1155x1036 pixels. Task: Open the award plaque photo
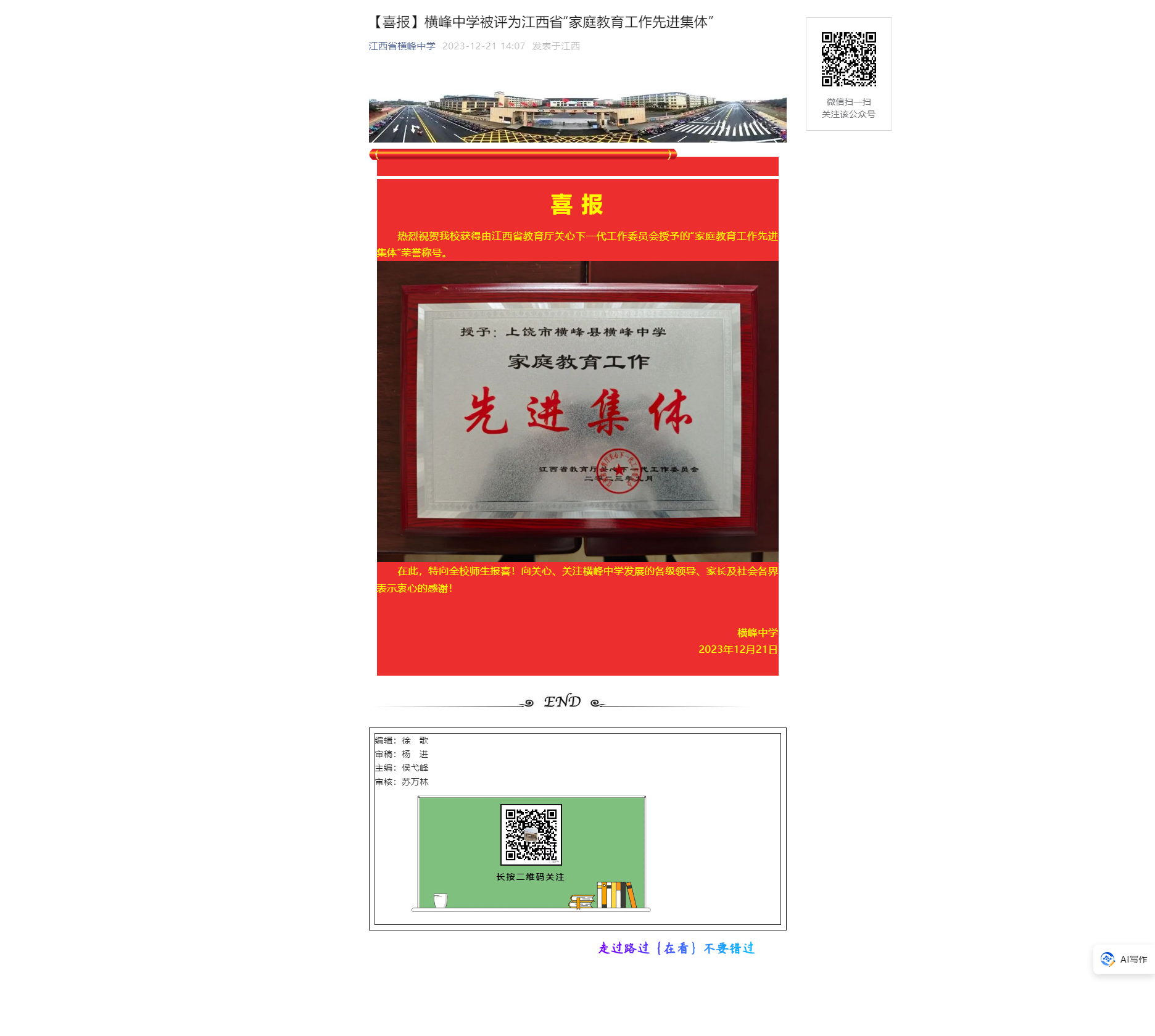[577, 411]
